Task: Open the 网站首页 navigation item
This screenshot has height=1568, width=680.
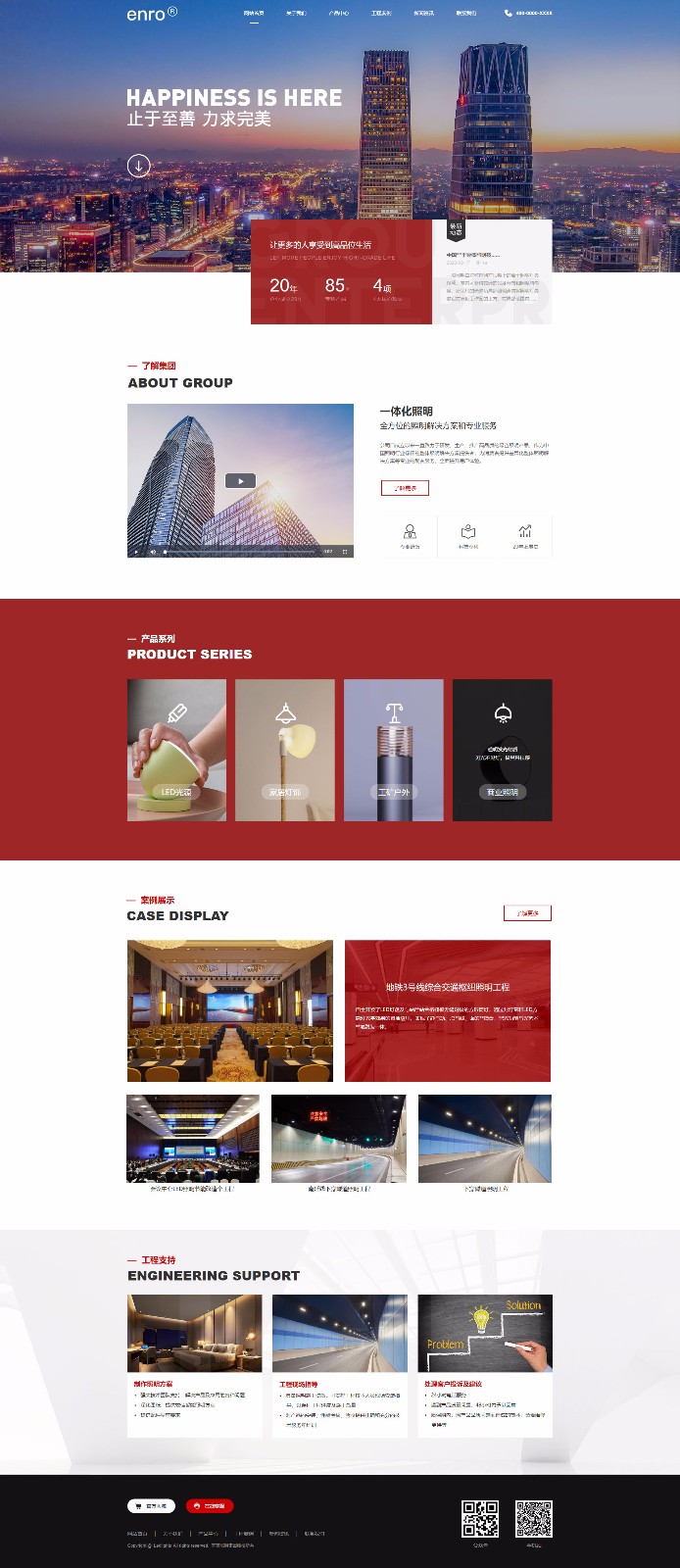Action: click(254, 14)
